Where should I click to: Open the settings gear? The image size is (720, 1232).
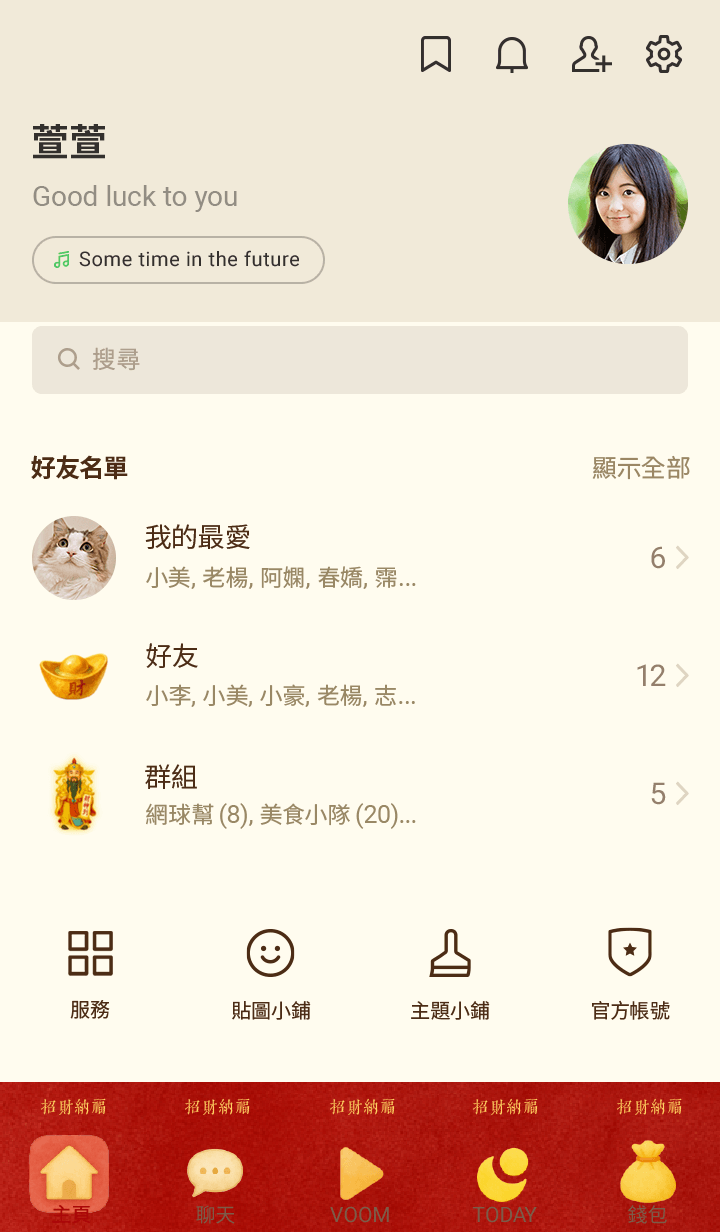click(x=664, y=55)
